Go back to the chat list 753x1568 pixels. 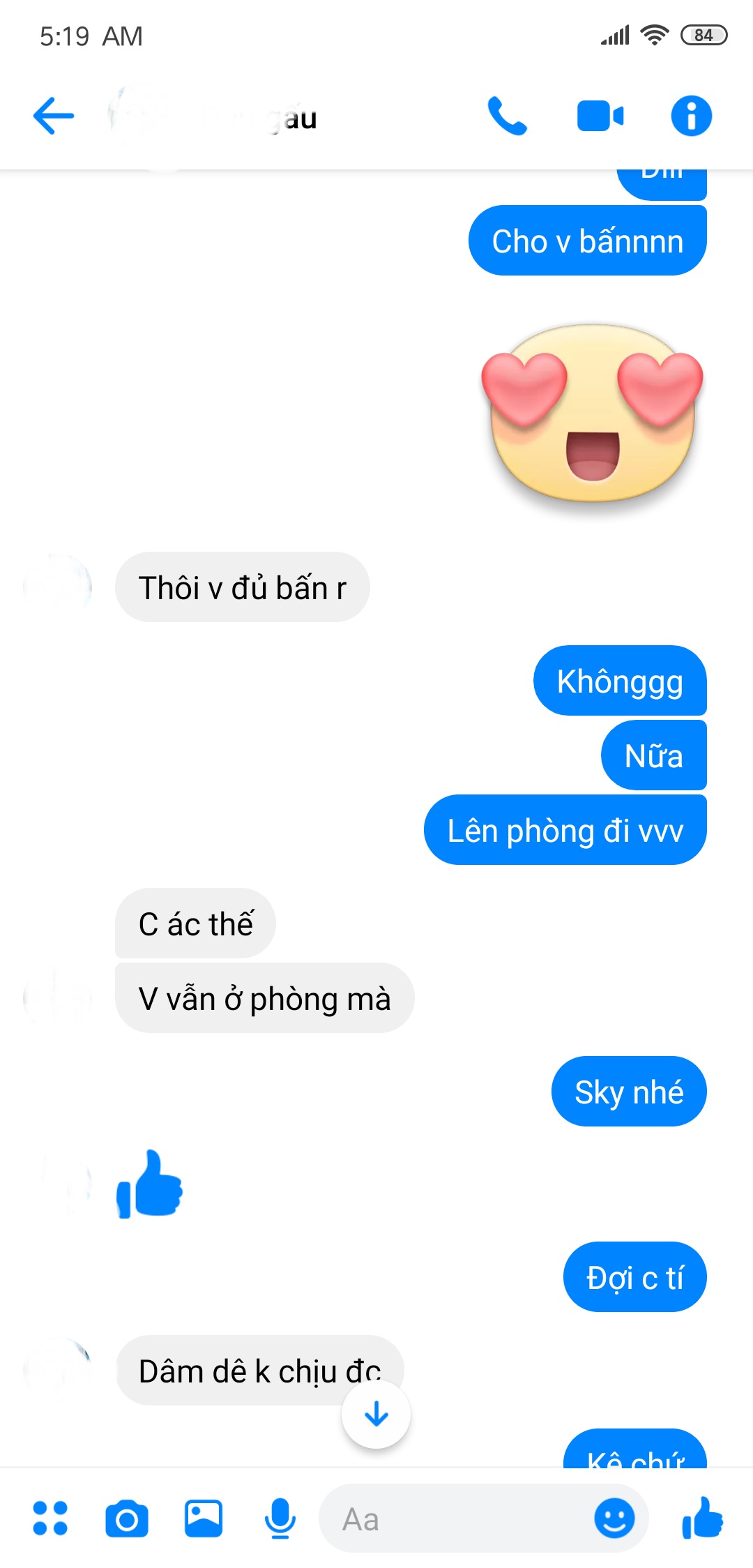coord(53,116)
